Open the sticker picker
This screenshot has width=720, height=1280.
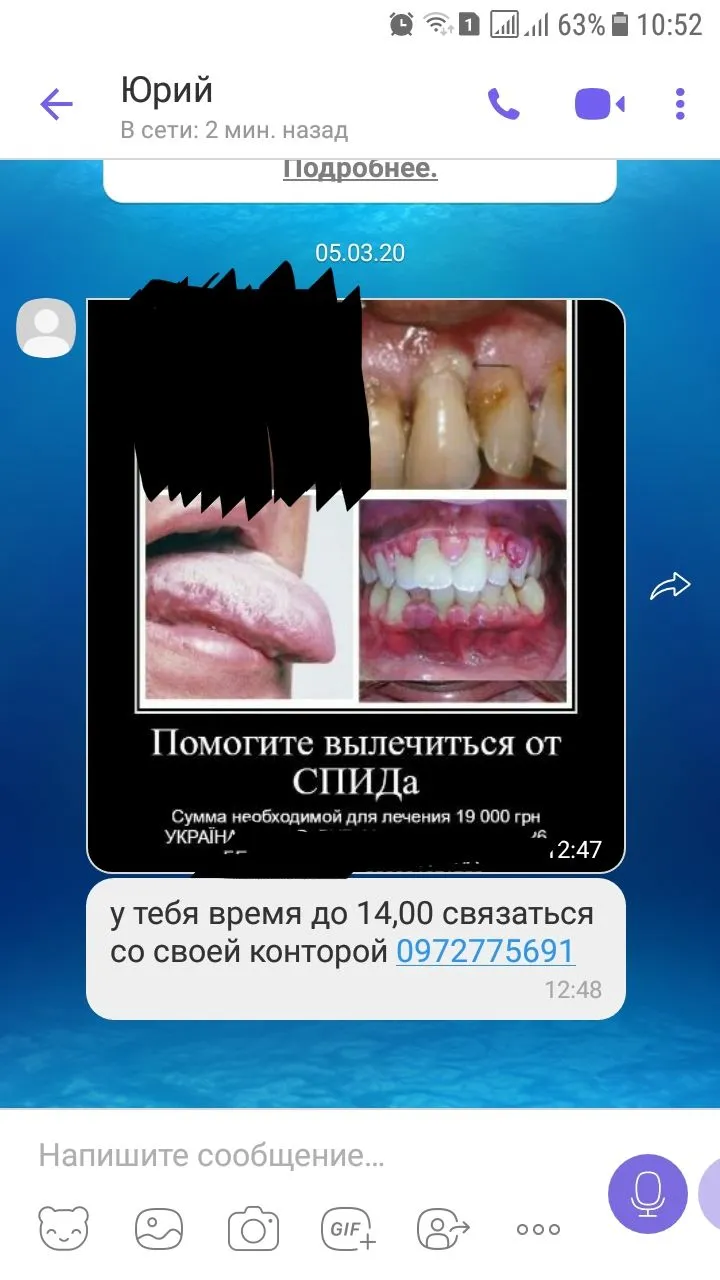63,1229
